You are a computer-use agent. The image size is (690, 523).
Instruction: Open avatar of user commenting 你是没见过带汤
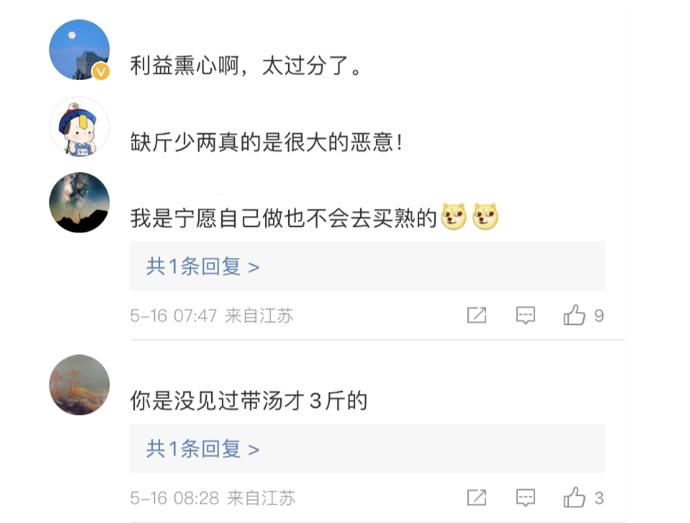click(79, 385)
